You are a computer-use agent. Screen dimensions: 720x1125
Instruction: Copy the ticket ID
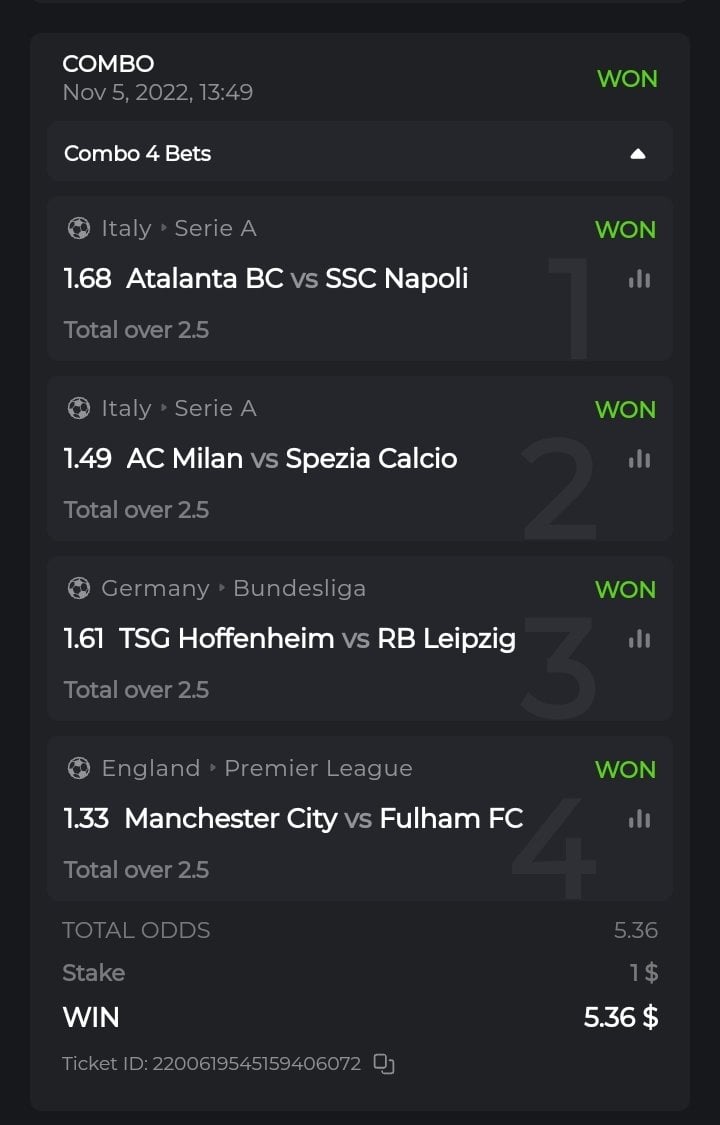(x=384, y=1064)
